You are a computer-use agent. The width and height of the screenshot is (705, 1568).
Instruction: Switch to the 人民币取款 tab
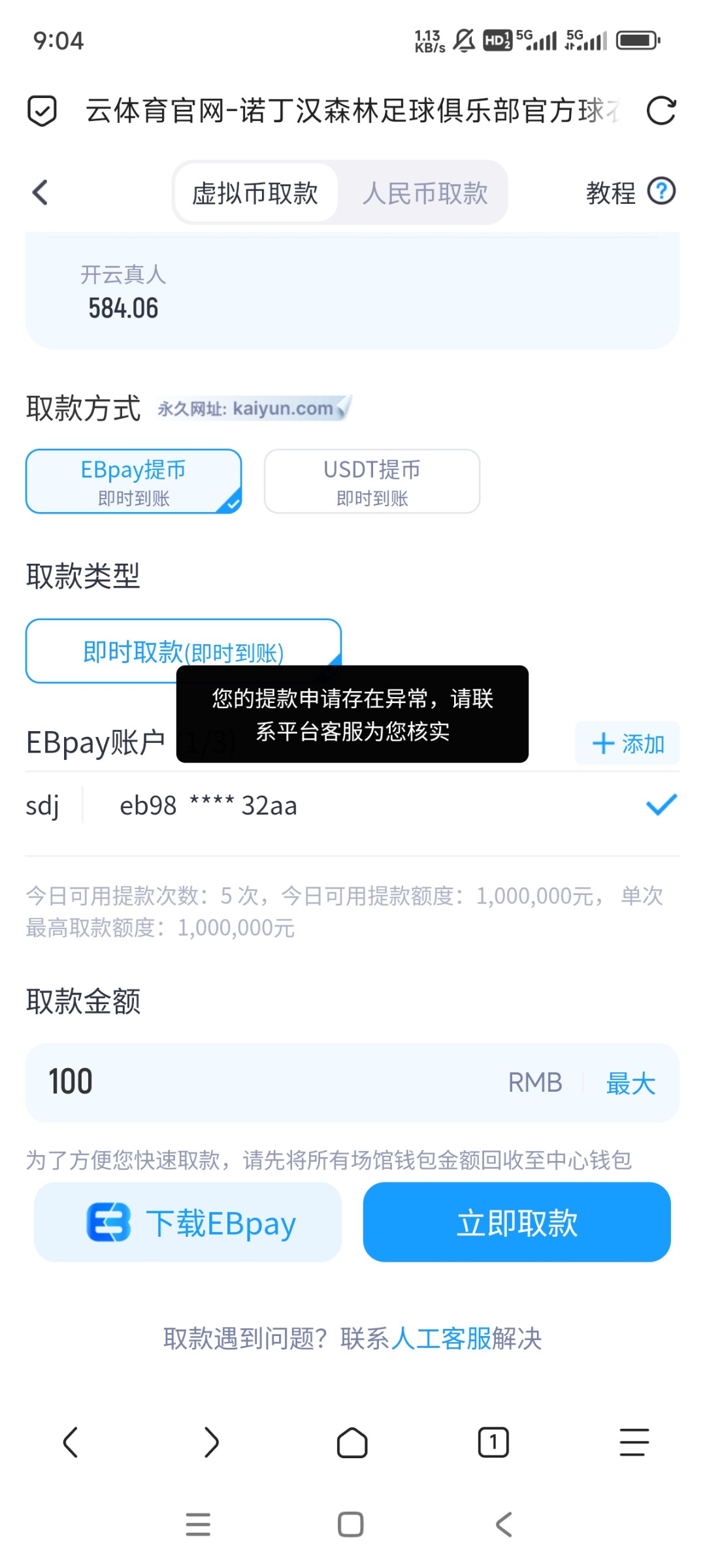coord(425,193)
